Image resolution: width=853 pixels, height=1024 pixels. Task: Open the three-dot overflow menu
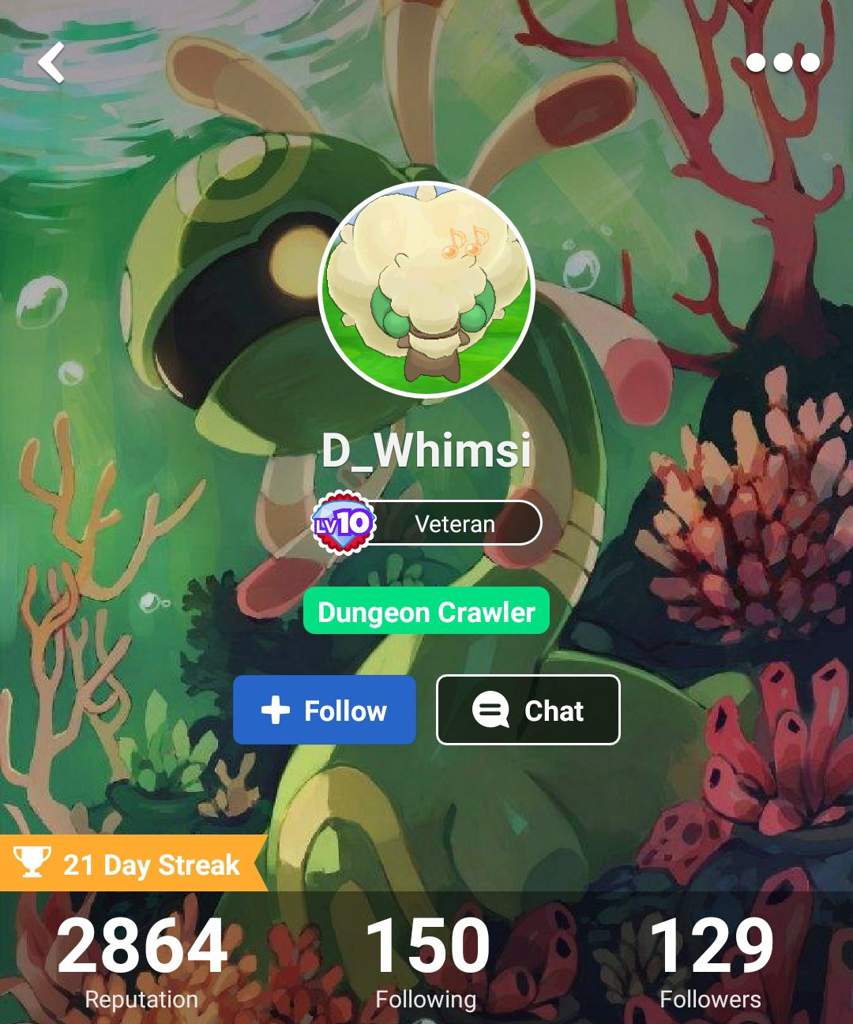click(x=782, y=63)
